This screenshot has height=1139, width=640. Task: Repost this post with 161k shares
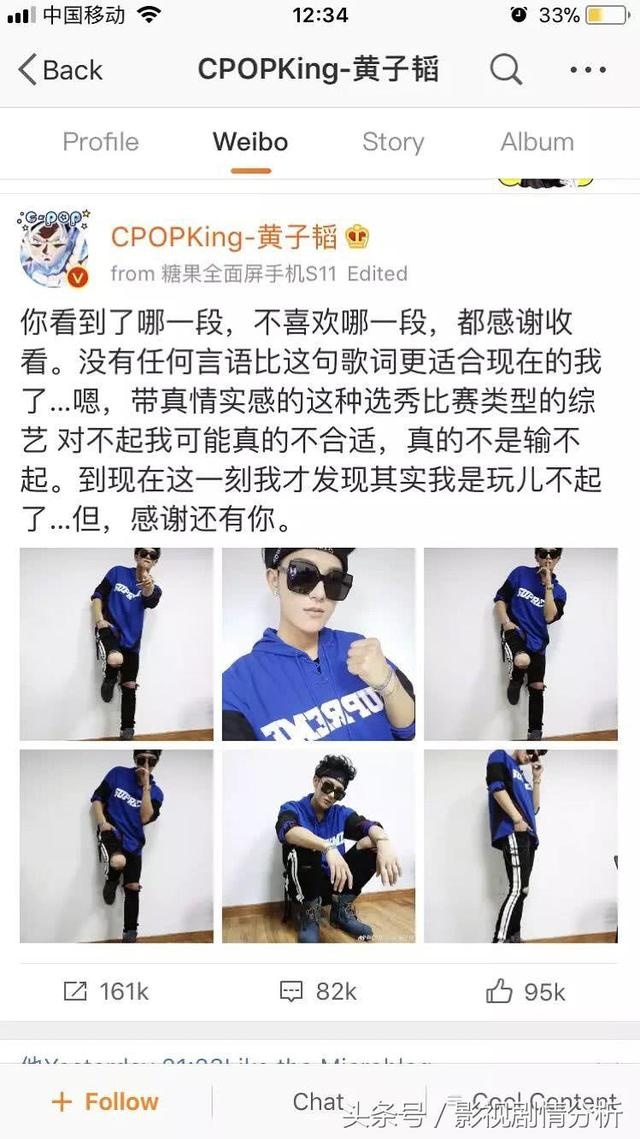coord(106,991)
